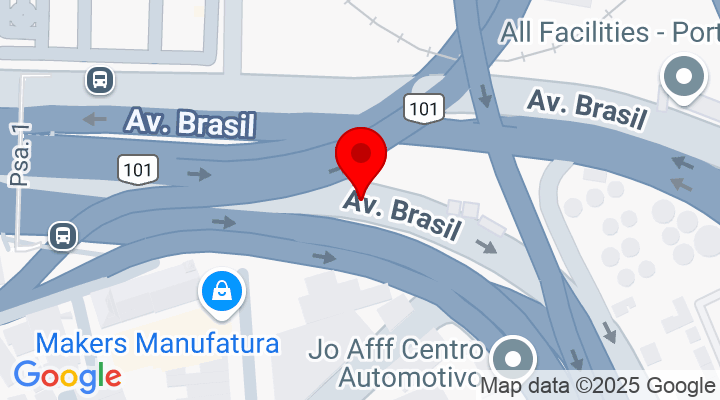Tap the bus stop icon above Makers Manufatura
The width and height of the screenshot is (720, 400).
point(63,236)
